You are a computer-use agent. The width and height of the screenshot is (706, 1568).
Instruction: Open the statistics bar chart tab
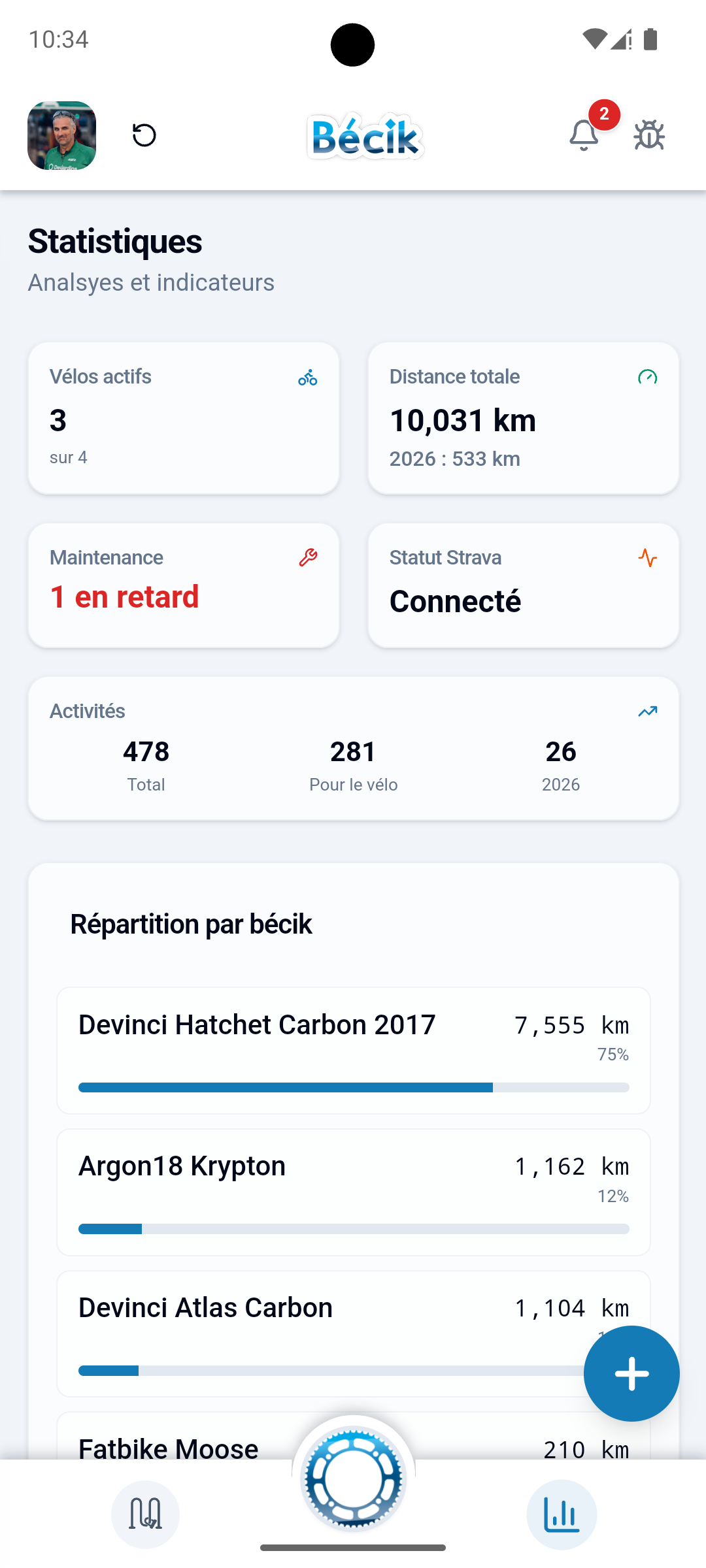pos(561,1514)
